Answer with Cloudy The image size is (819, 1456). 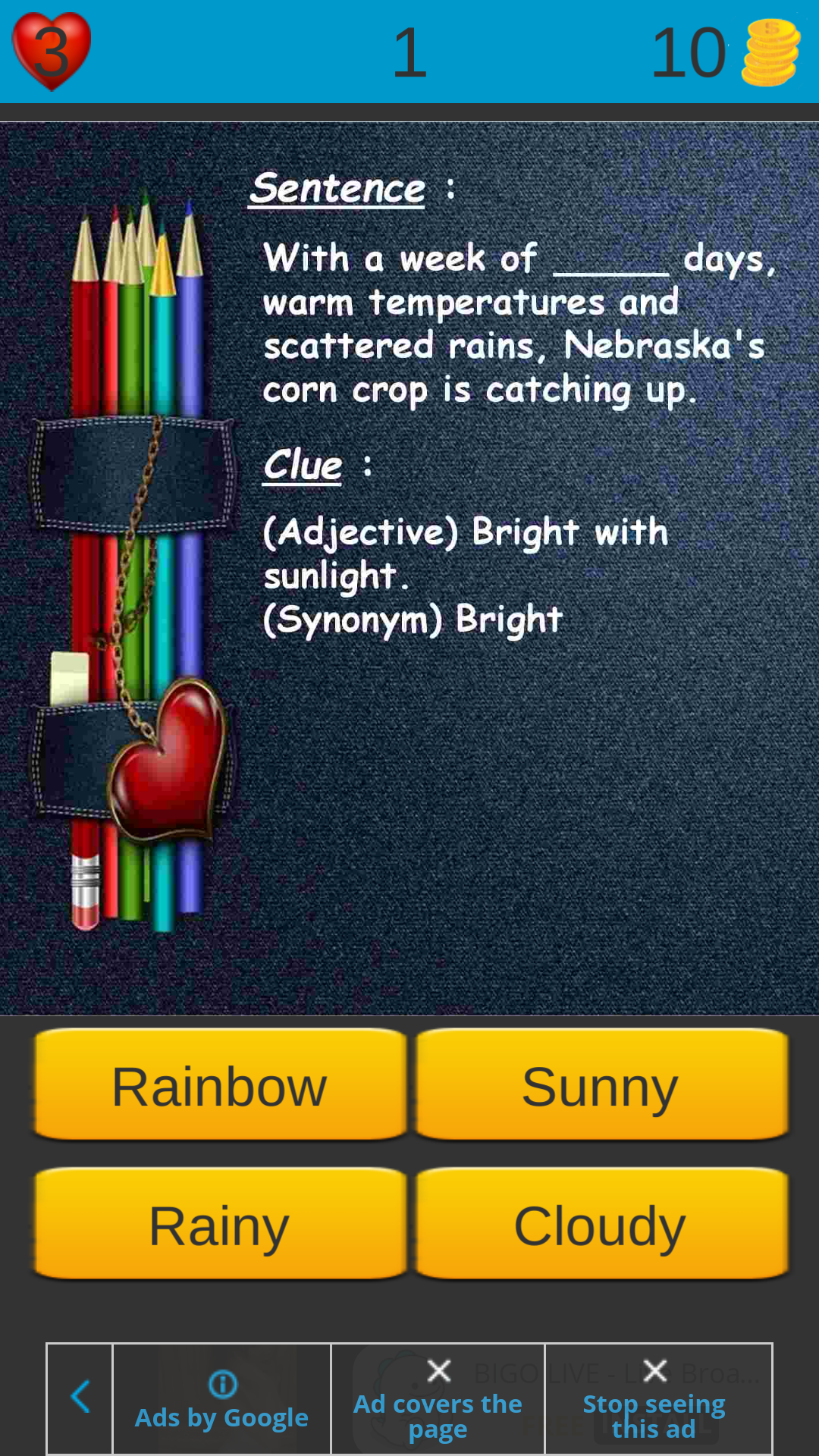click(602, 1224)
